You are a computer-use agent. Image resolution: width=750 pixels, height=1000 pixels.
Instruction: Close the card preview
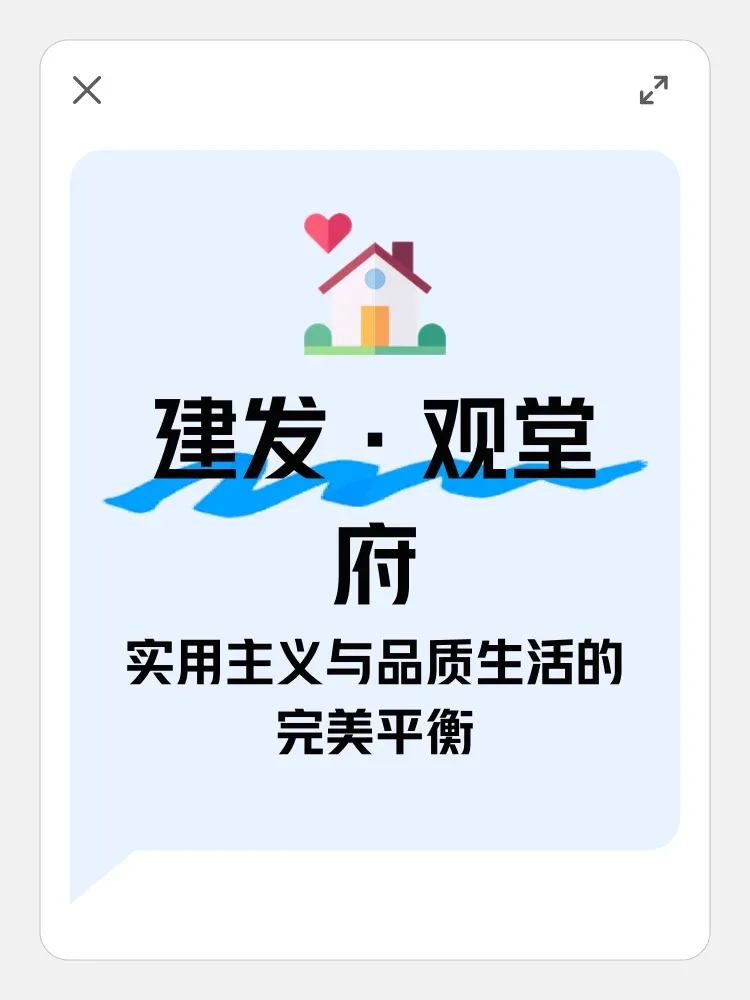(87, 90)
